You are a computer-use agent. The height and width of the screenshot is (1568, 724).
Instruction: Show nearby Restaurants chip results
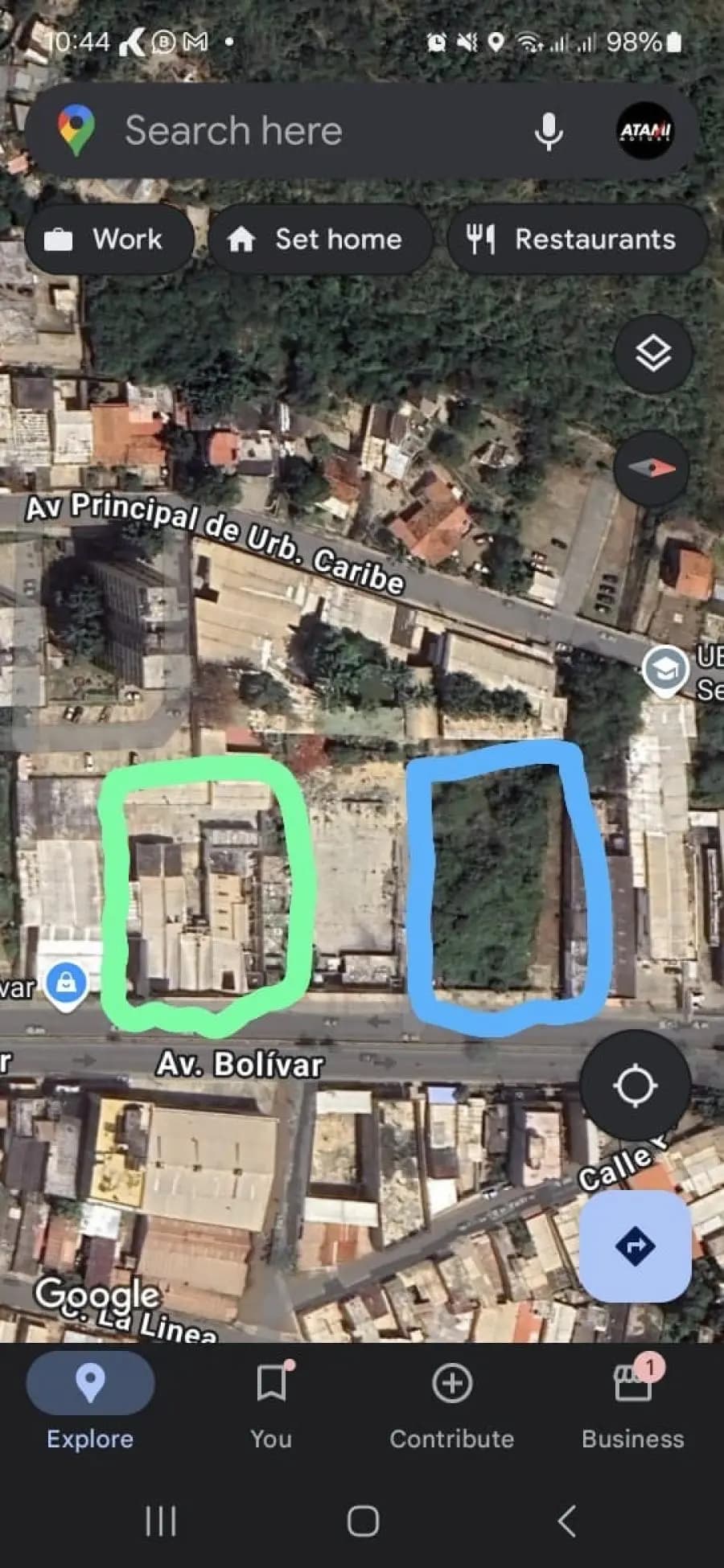(x=575, y=240)
